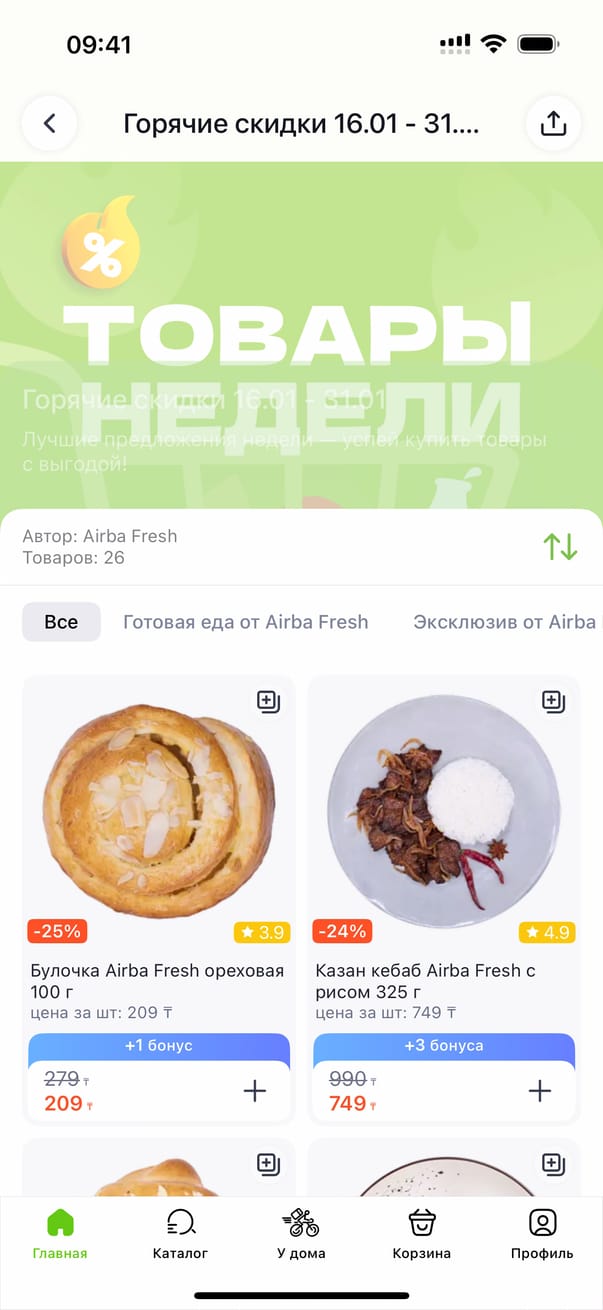Viewport: 603px width, 1310px height.
Task: Go back using the arrow button
Action: pos(49,124)
